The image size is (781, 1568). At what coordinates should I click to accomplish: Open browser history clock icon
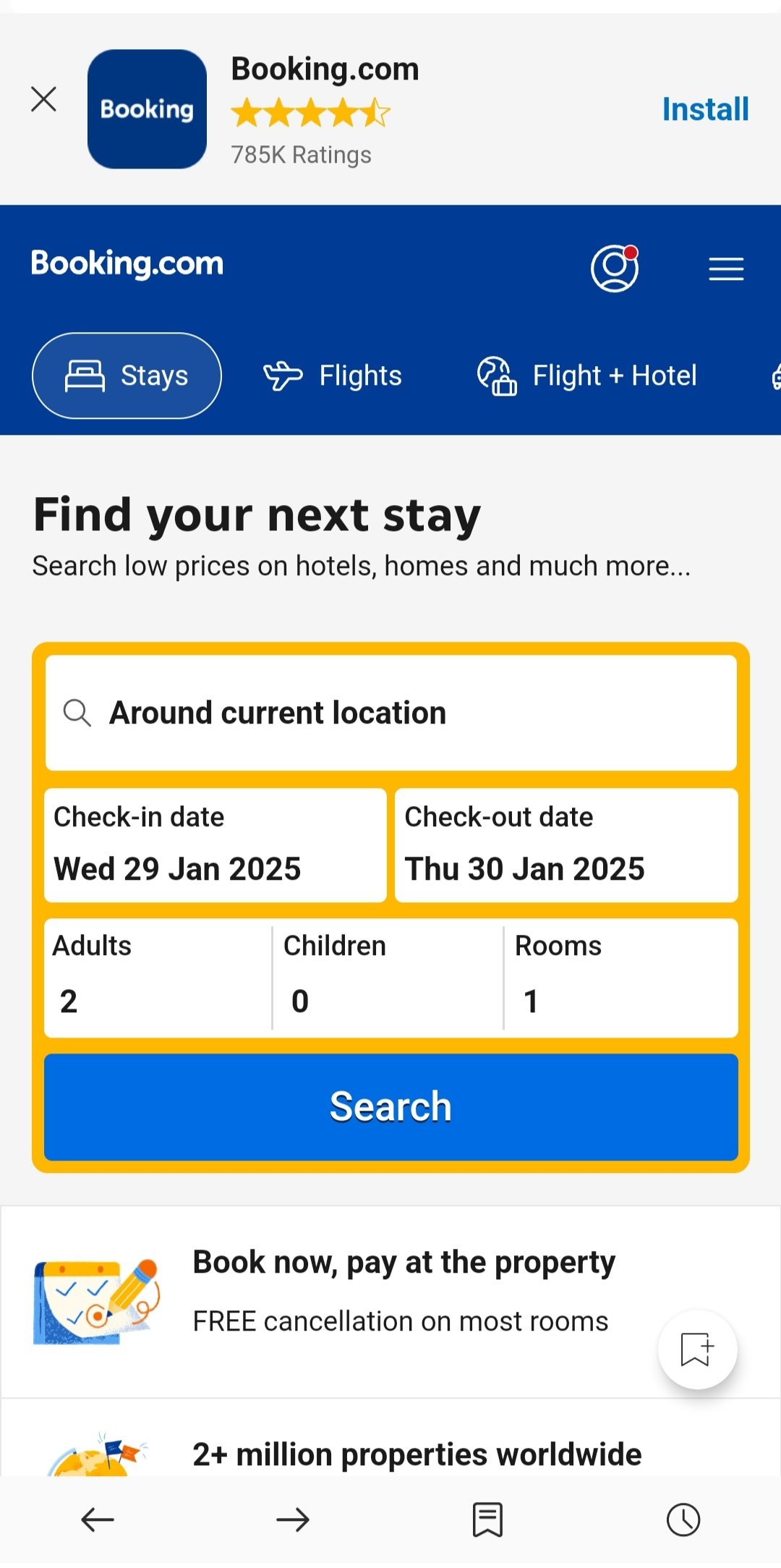(683, 1520)
